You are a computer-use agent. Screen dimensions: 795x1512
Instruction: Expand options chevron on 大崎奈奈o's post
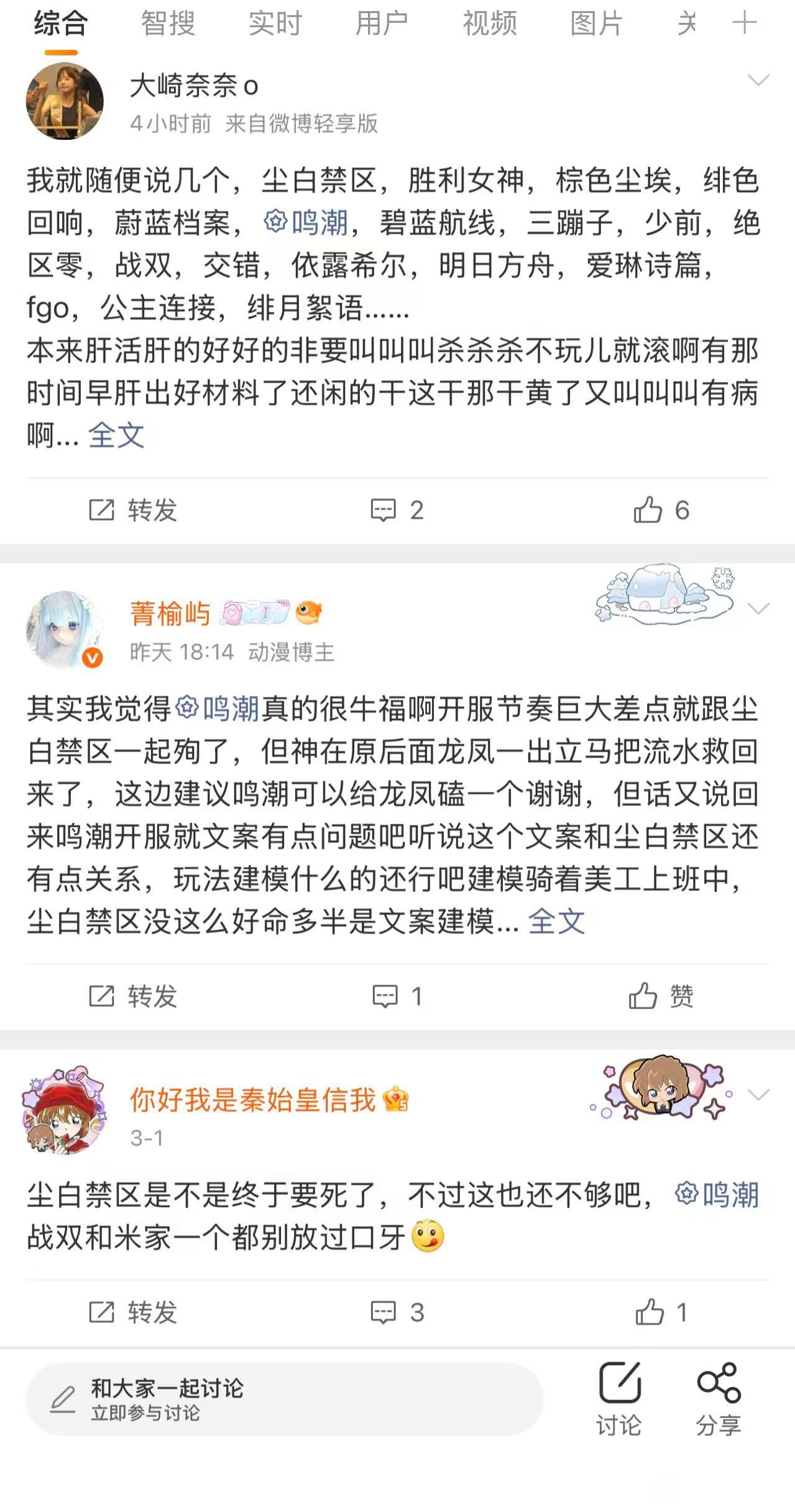click(758, 80)
